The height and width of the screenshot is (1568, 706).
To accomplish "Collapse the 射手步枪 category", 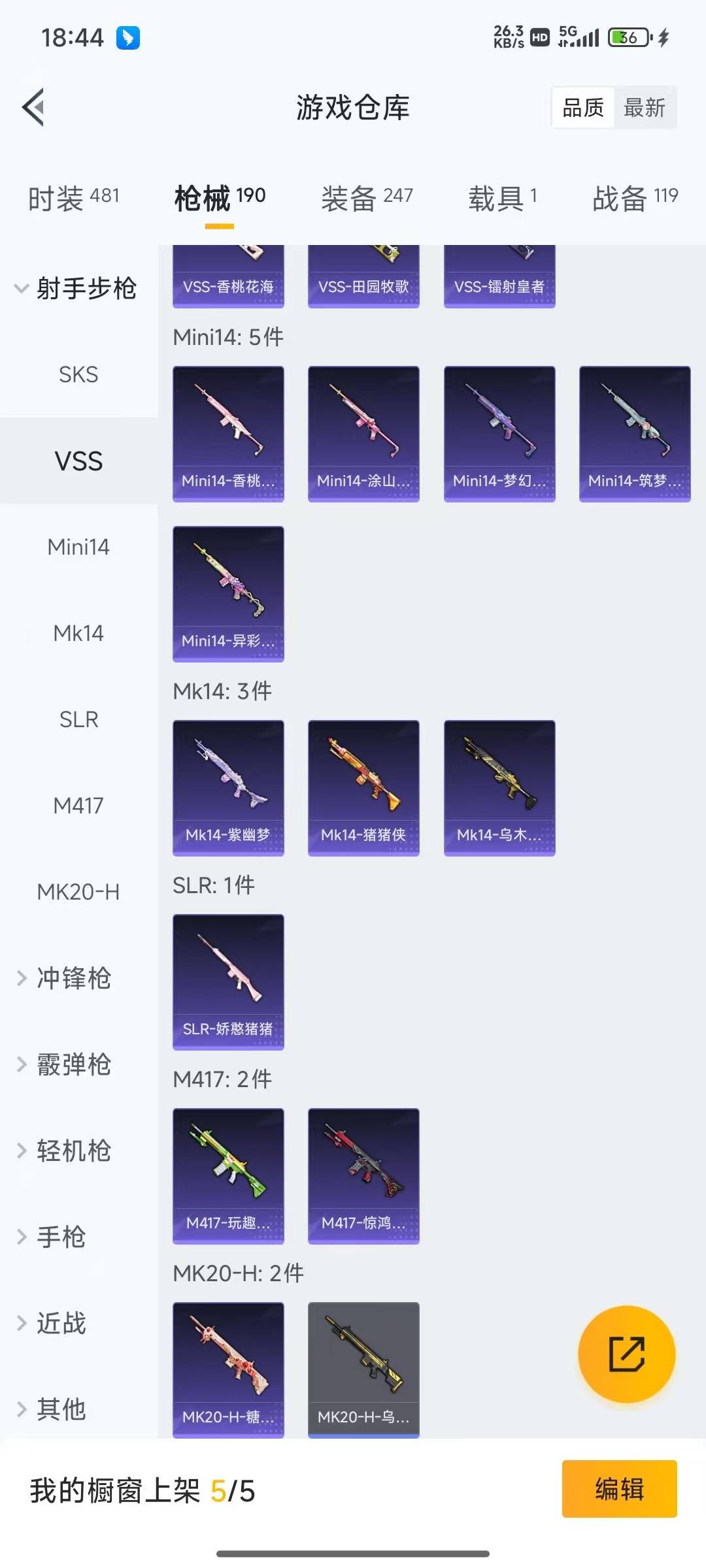I will pos(75,288).
